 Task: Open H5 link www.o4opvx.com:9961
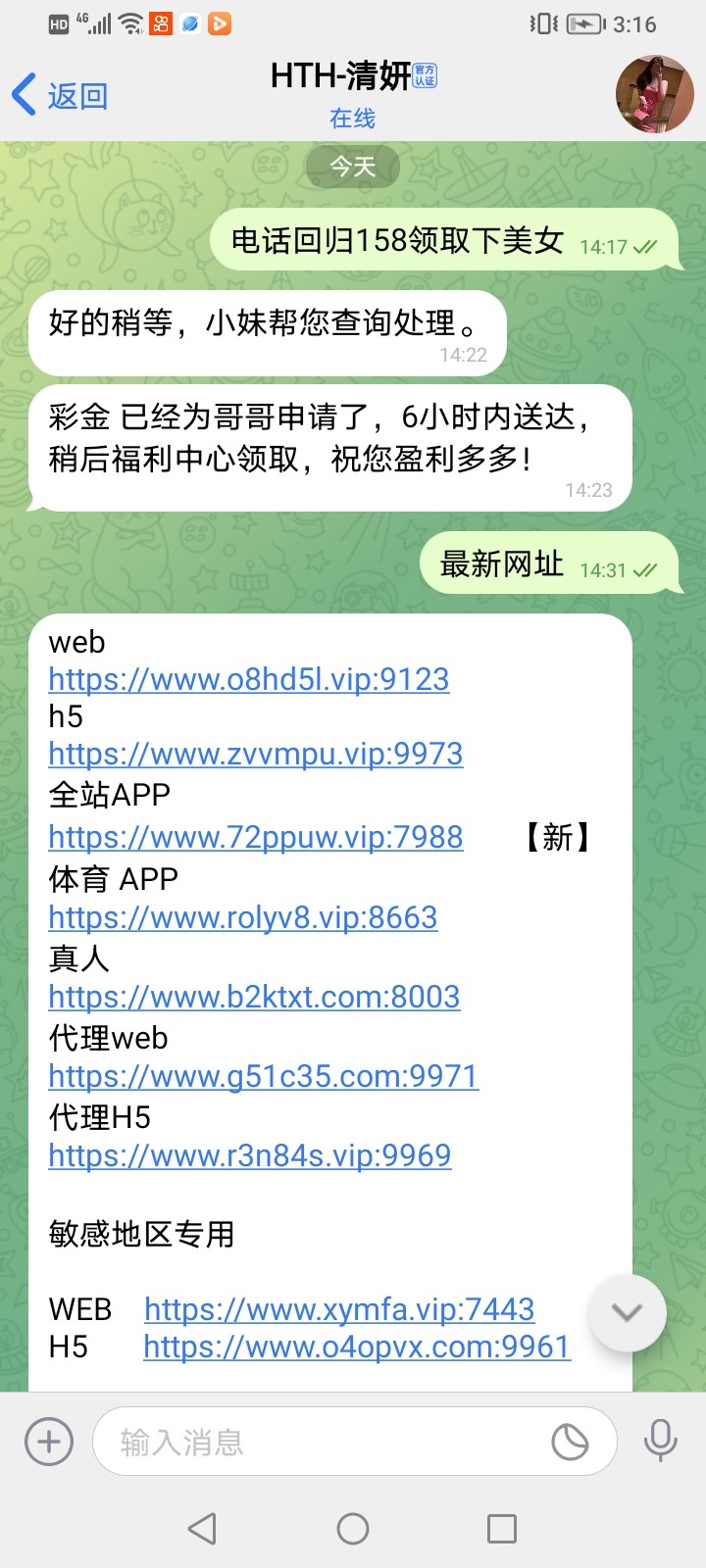tap(356, 1347)
